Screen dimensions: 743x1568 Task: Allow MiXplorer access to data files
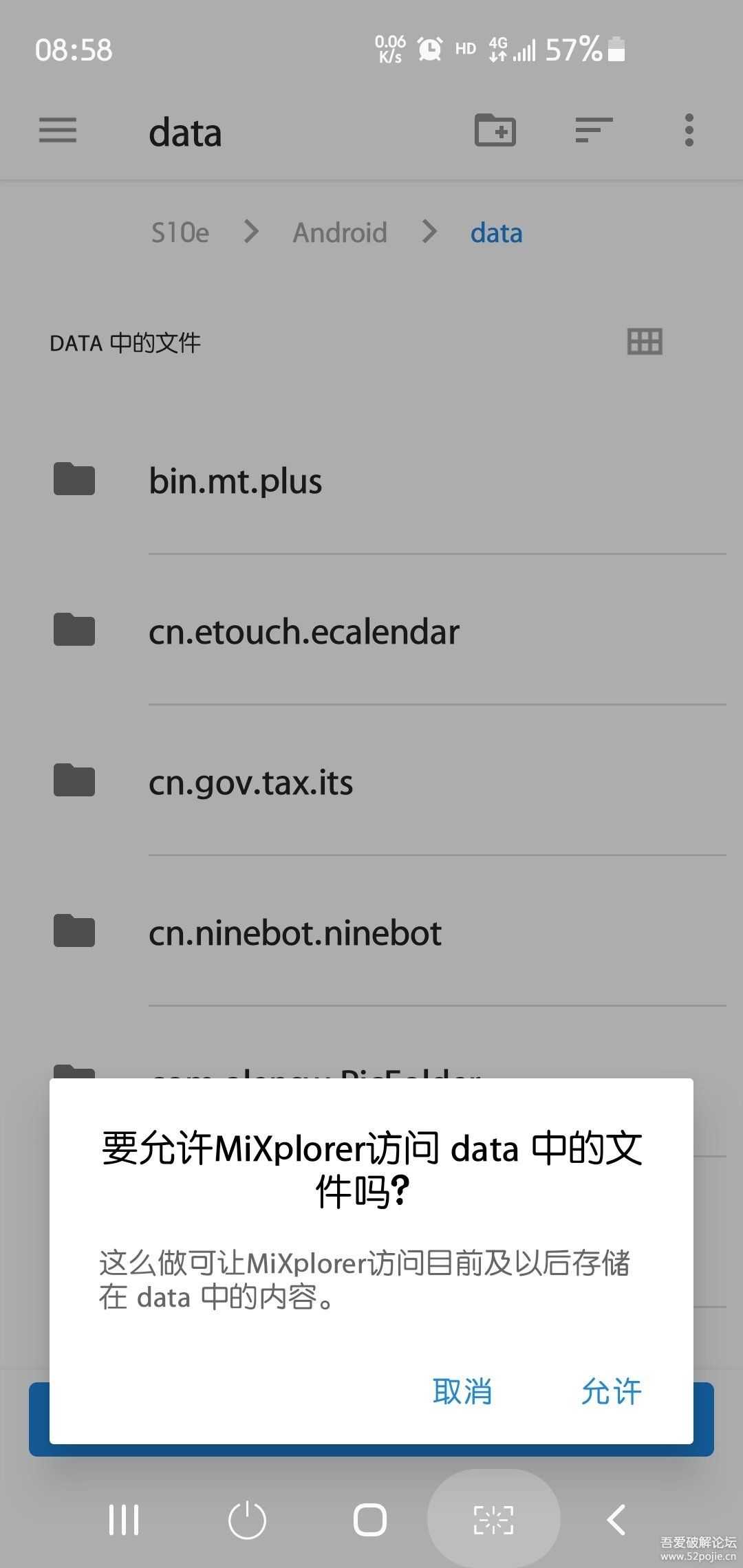pyautogui.click(x=611, y=1391)
